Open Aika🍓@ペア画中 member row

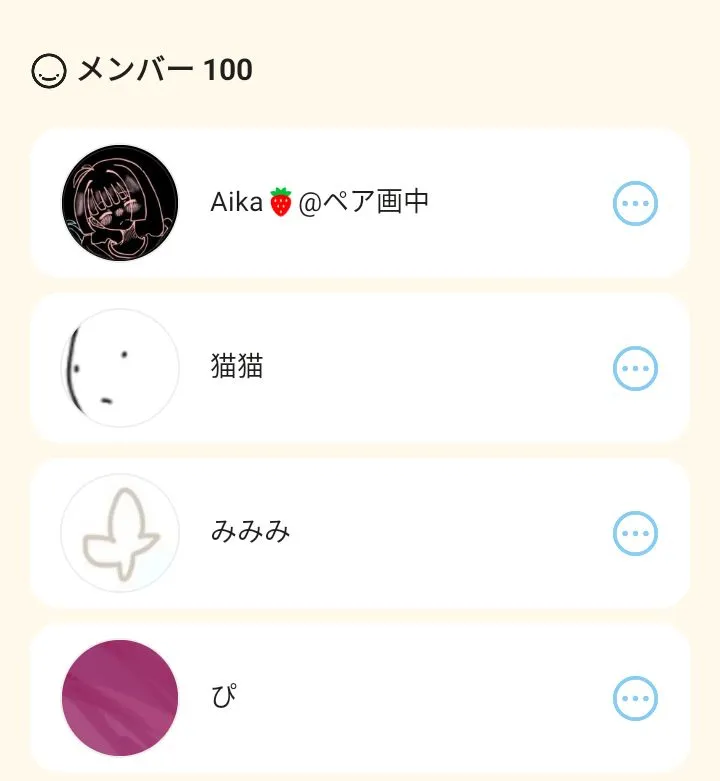[x=360, y=203]
